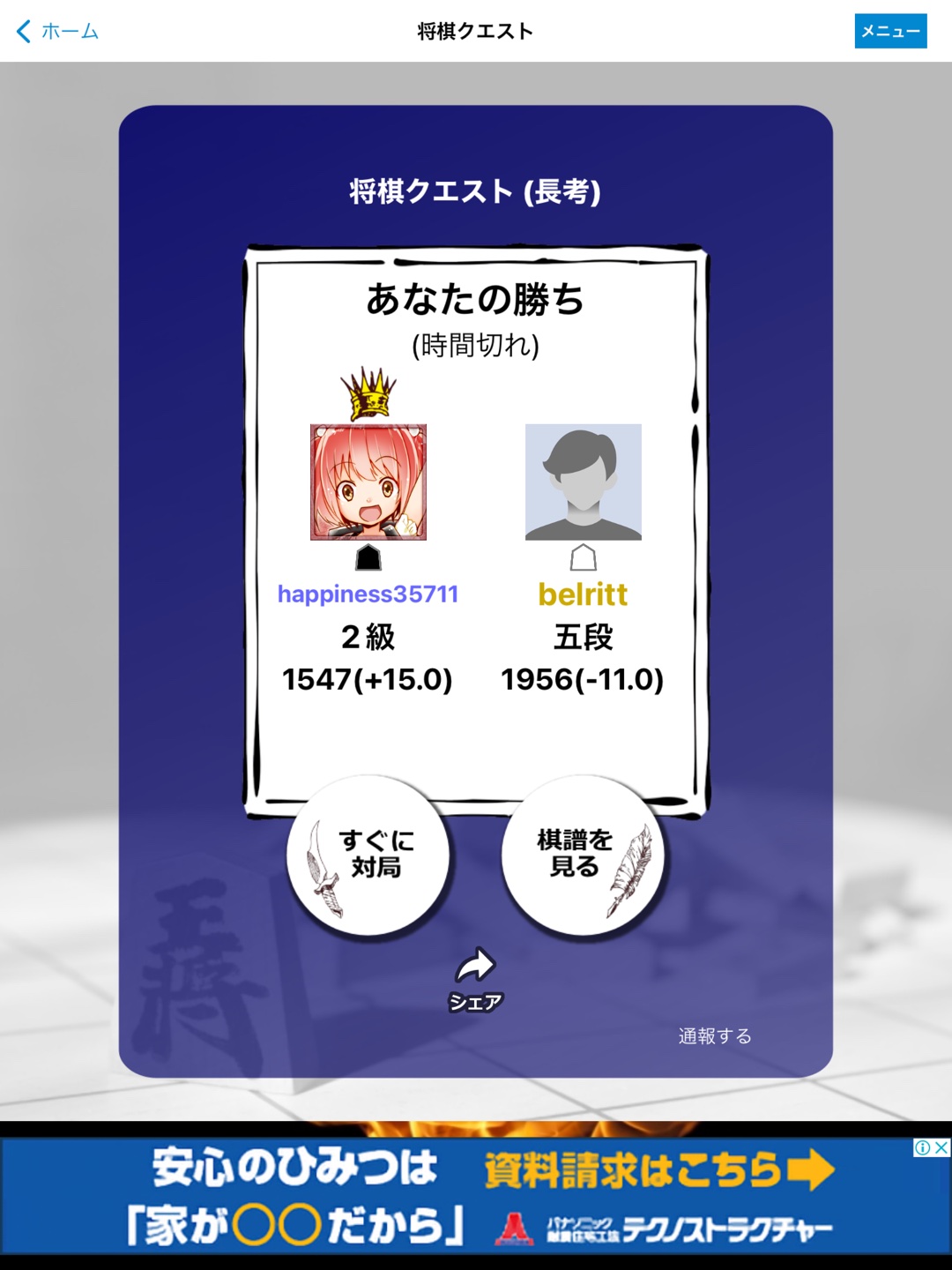952x1270 pixels.
Task: Open the ad info icon
Action: click(x=922, y=1147)
